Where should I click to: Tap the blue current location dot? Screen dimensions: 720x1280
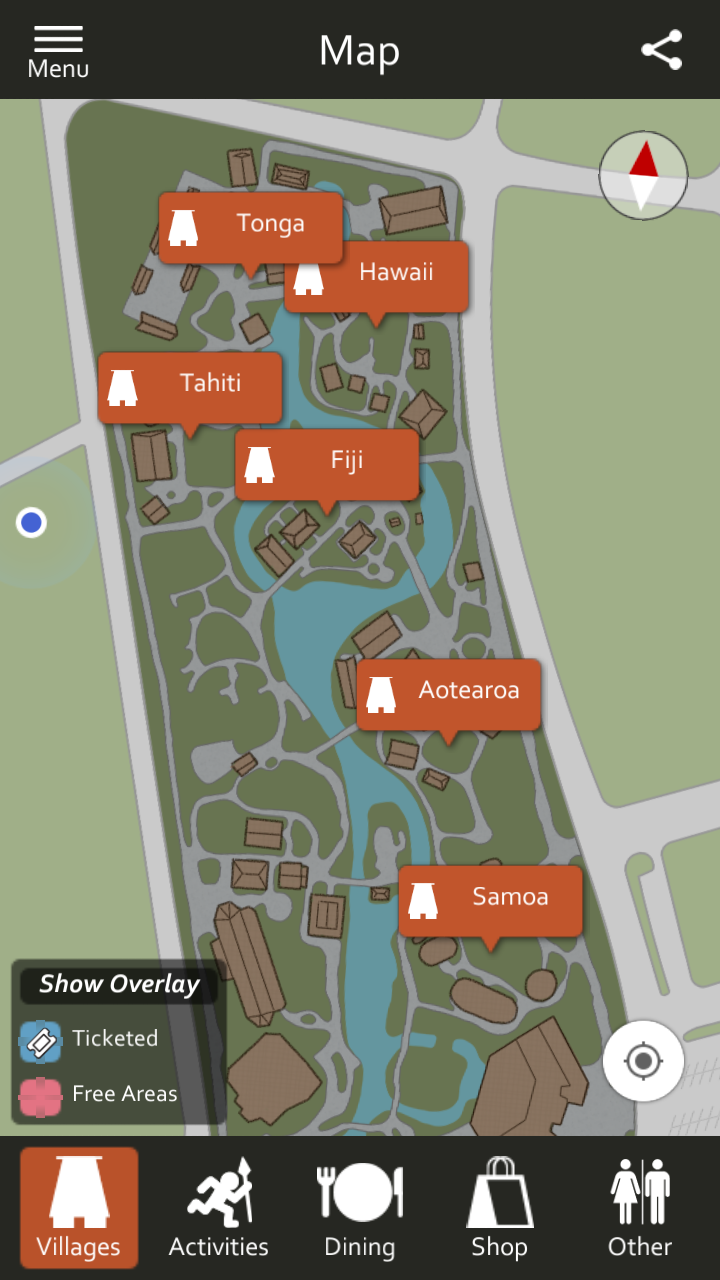click(31, 522)
